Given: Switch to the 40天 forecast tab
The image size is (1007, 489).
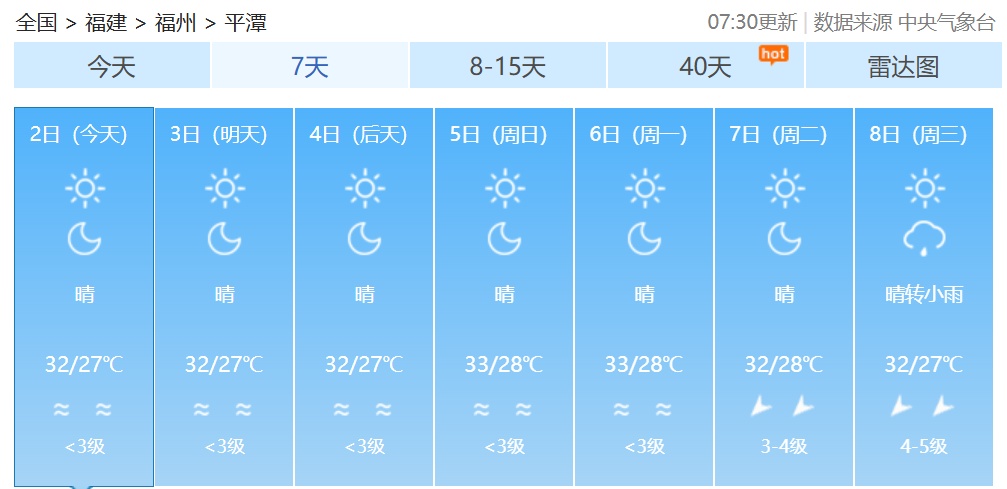Looking at the screenshot, I should pyautogui.click(x=705, y=67).
